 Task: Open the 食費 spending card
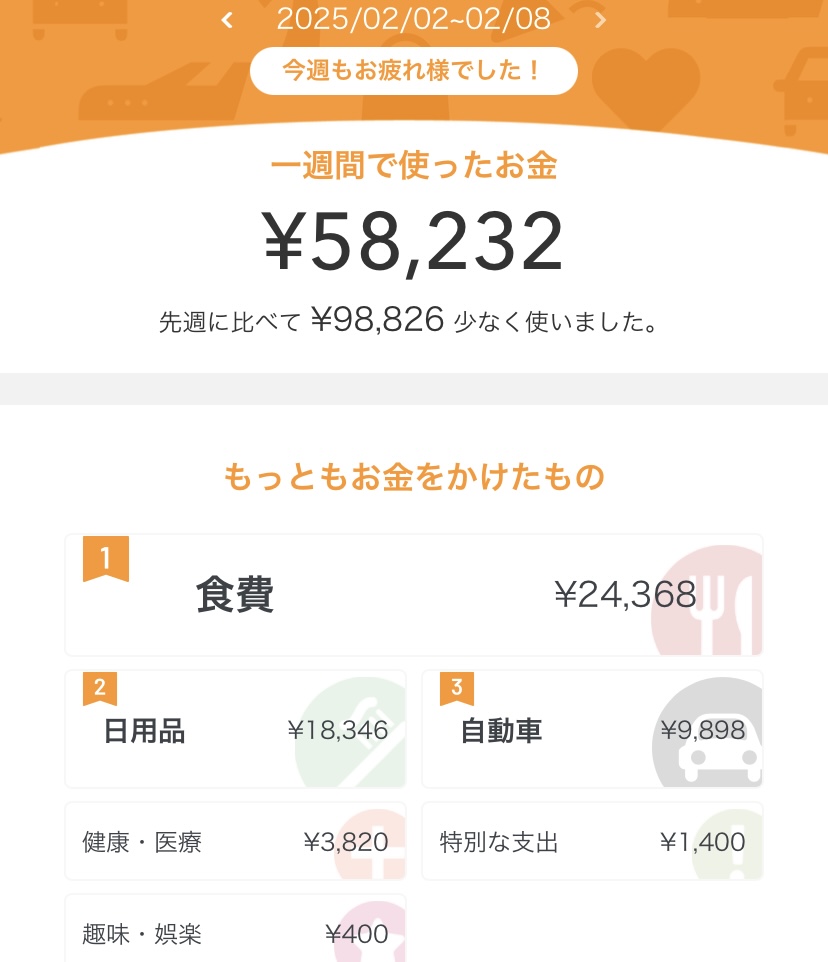point(413,595)
